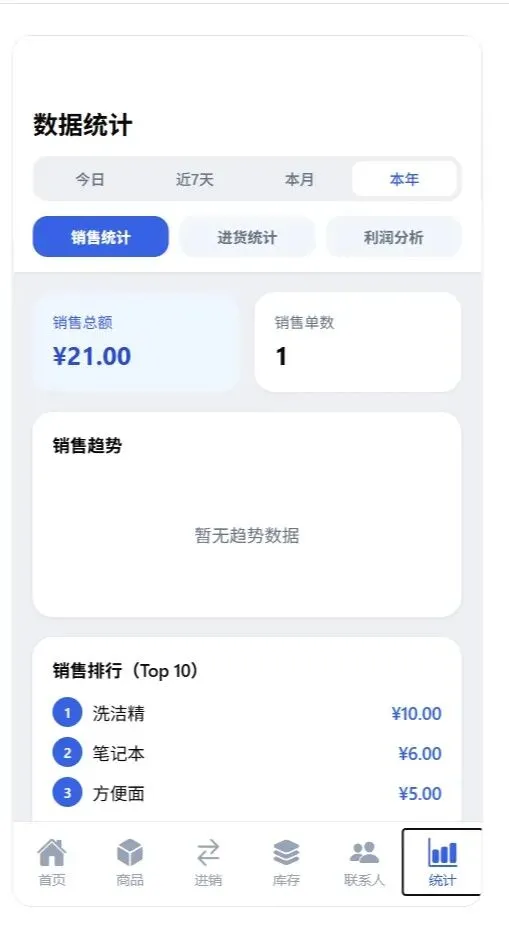The height and width of the screenshot is (934, 509).
Task: Select the 本年 time range
Action: (x=404, y=179)
